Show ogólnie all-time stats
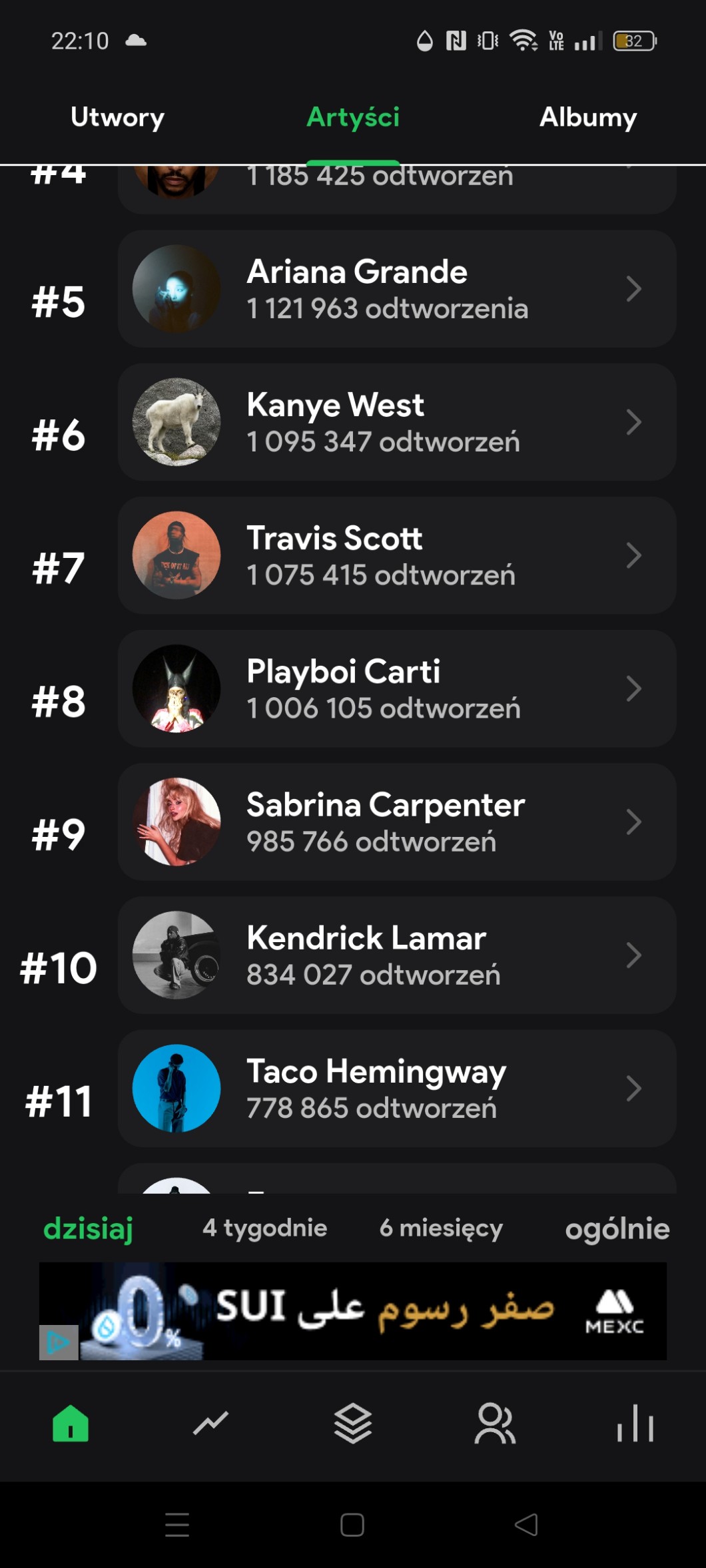Viewport: 706px width, 1568px height. coord(617,1228)
